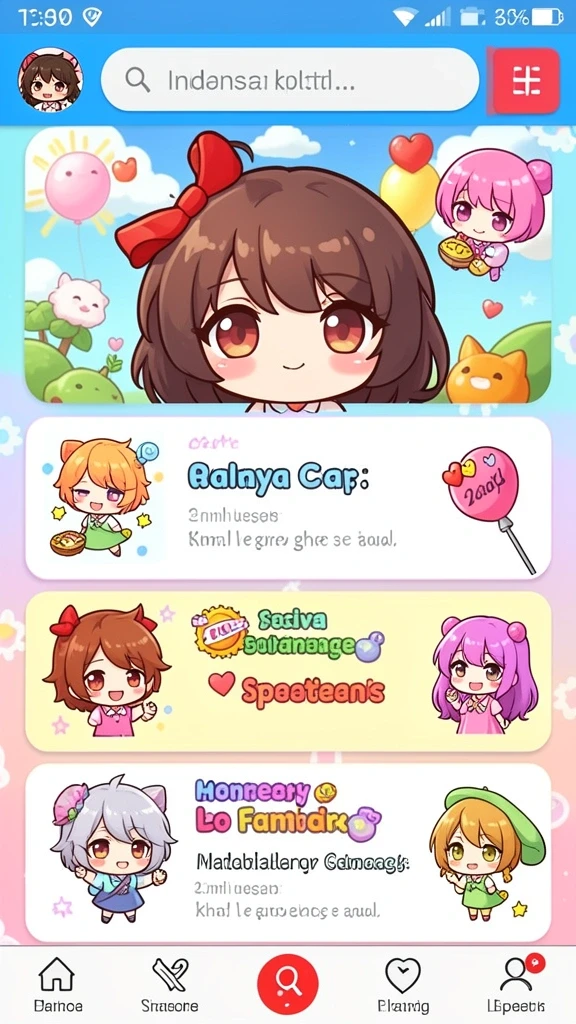The width and height of the screenshot is (576, 1024).
Task: Open the Honneary Lo Fambarko card
Action: pos(288,852)
